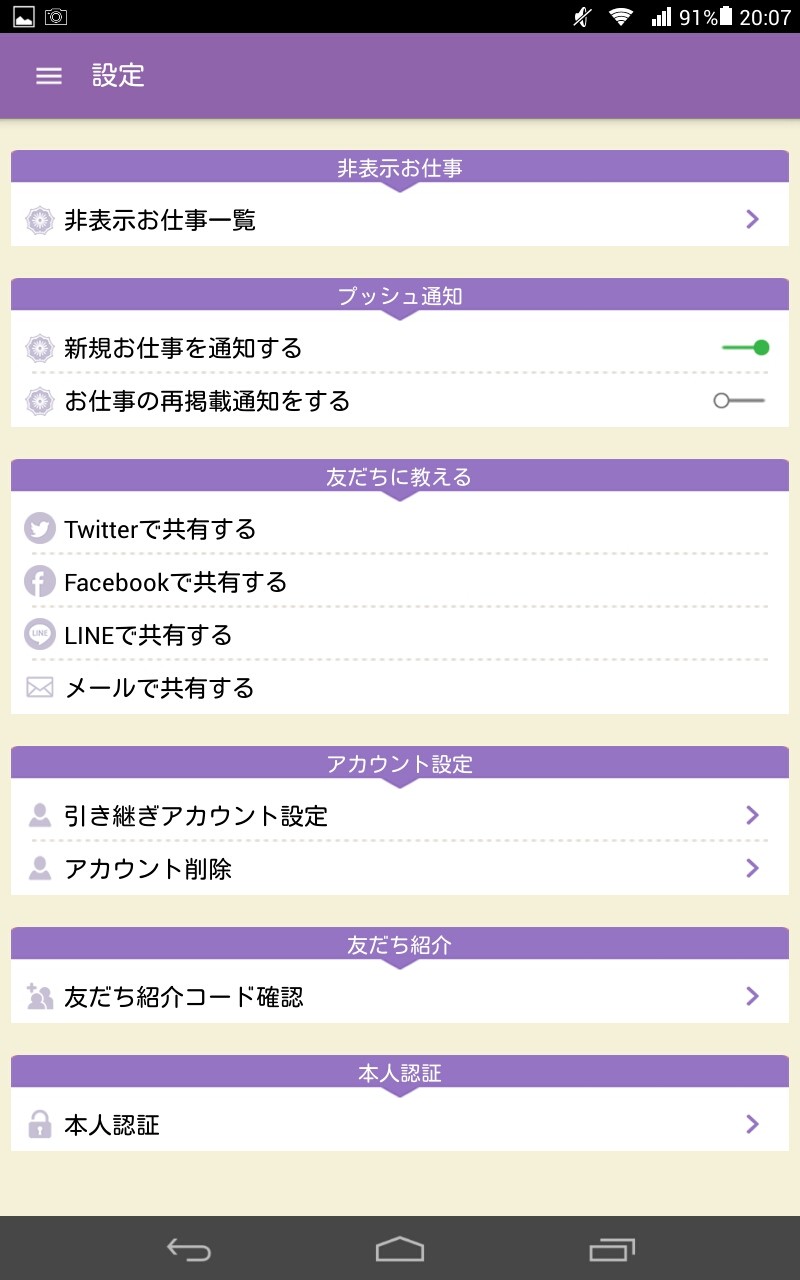Select LINEで共有する
Screen dimensions: 800x1280
[400, 635]
